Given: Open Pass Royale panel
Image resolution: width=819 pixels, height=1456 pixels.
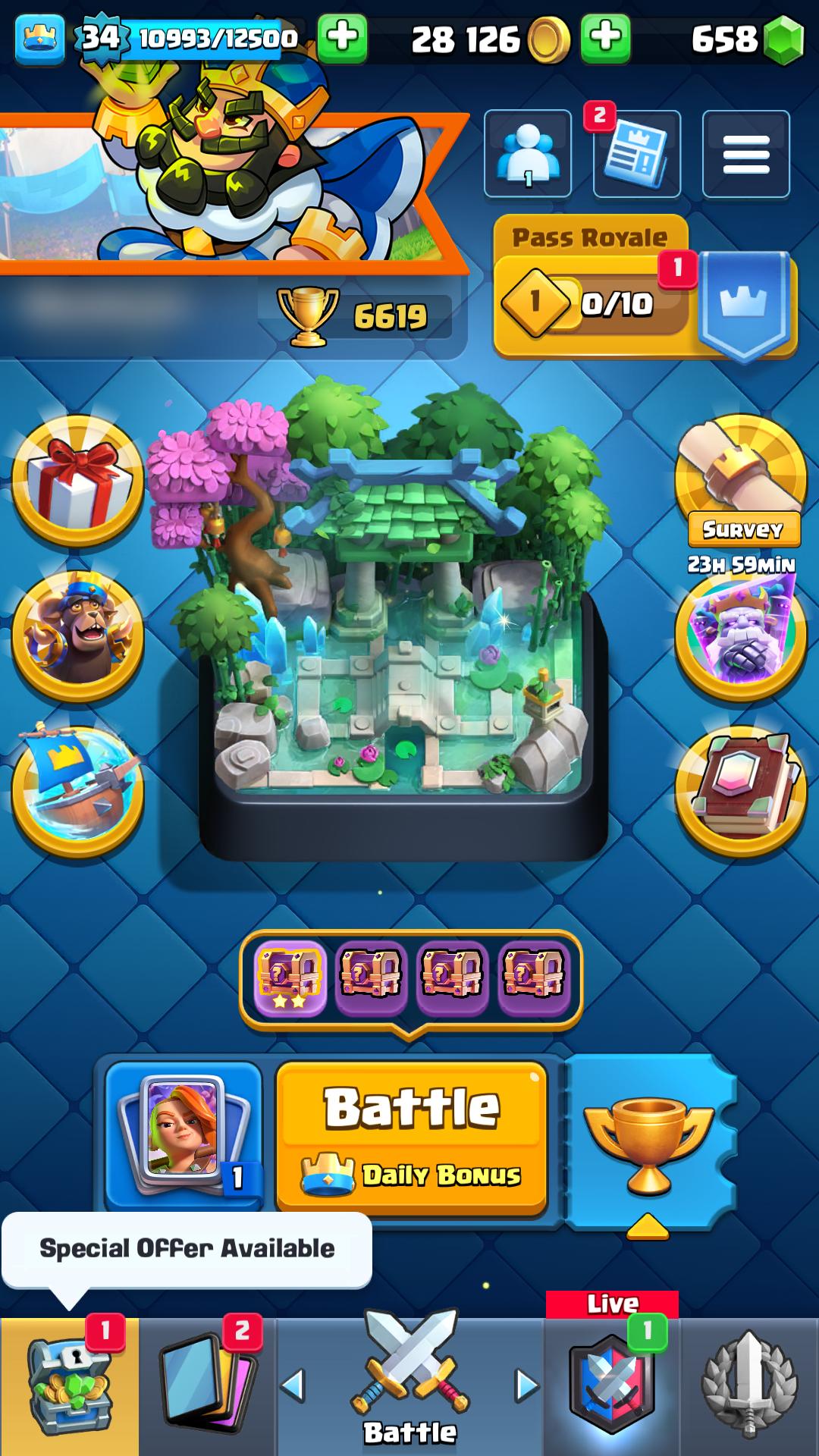Looking at the screenshot, I should [x=645, y=288].
